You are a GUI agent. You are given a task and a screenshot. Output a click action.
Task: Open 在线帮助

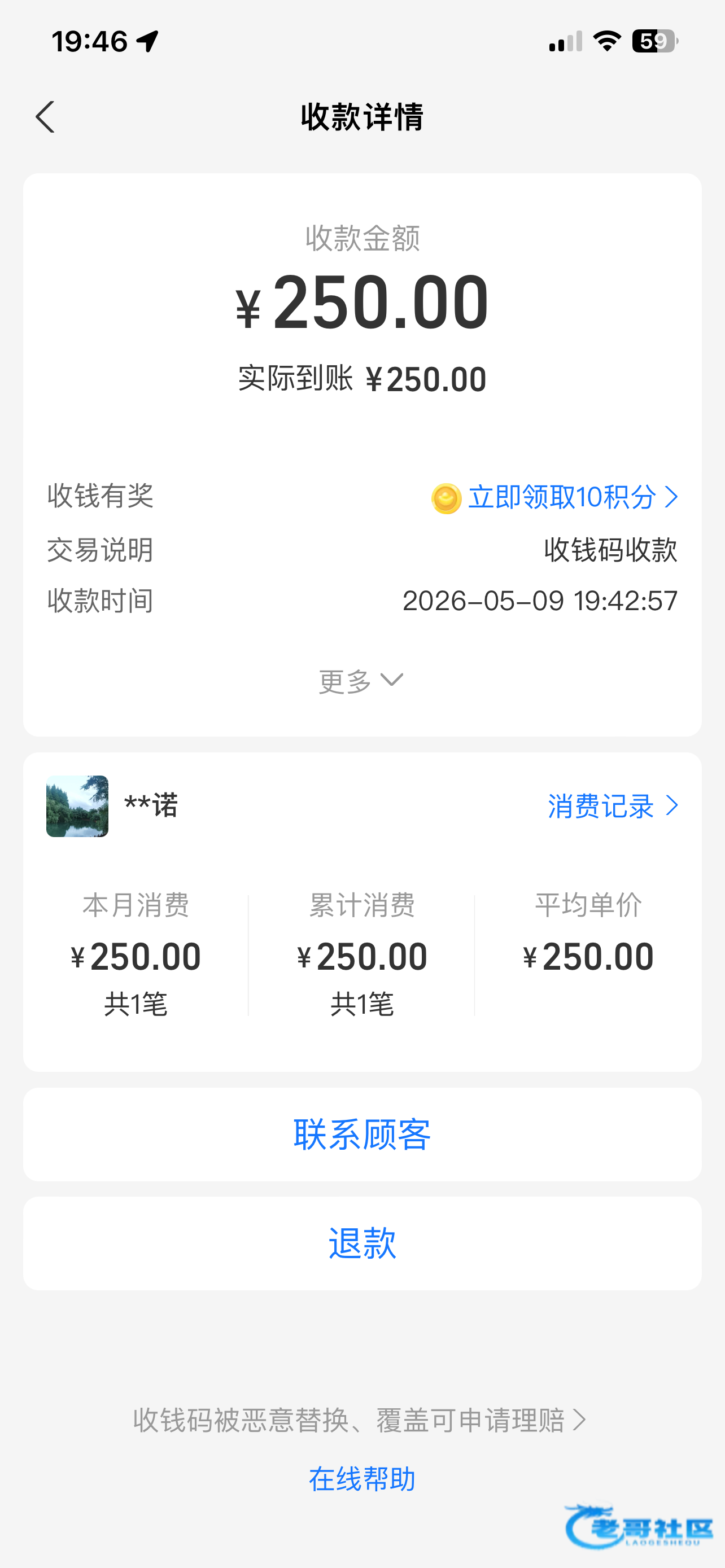pos(362,1478)
